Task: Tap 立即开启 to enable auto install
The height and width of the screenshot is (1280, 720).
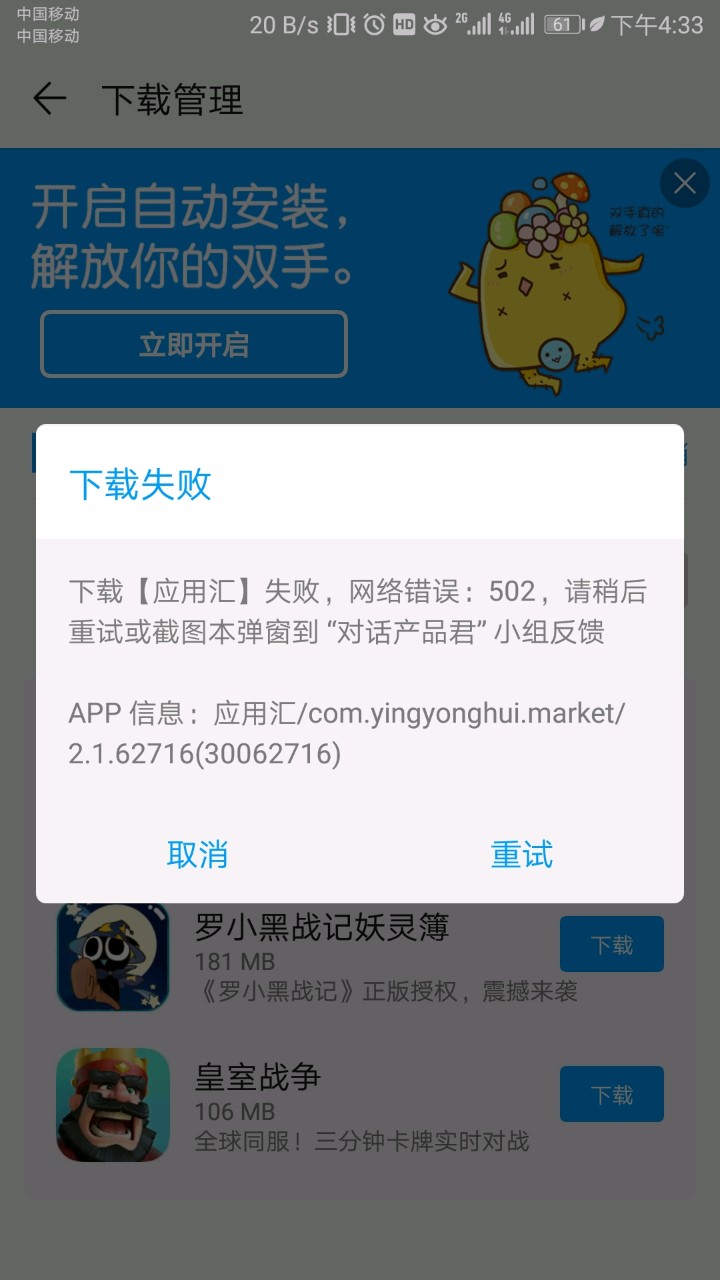Action: [194, 345]
